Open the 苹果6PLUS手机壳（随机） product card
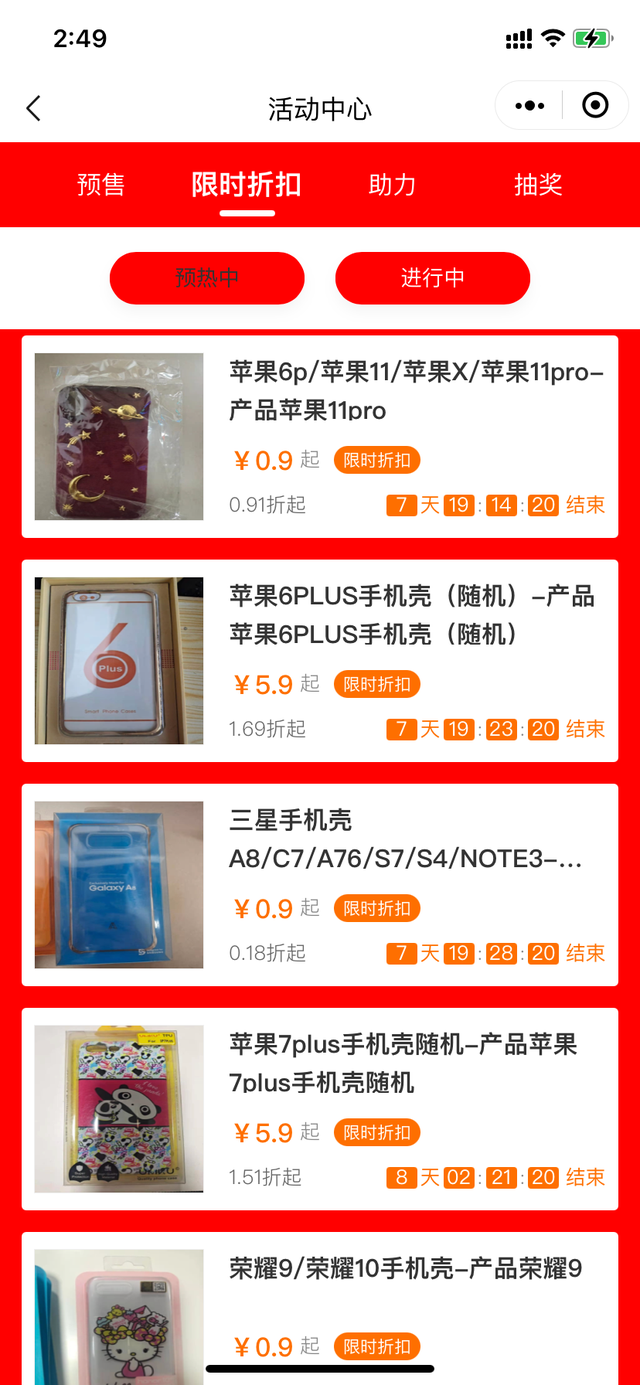 coord(320,661)
